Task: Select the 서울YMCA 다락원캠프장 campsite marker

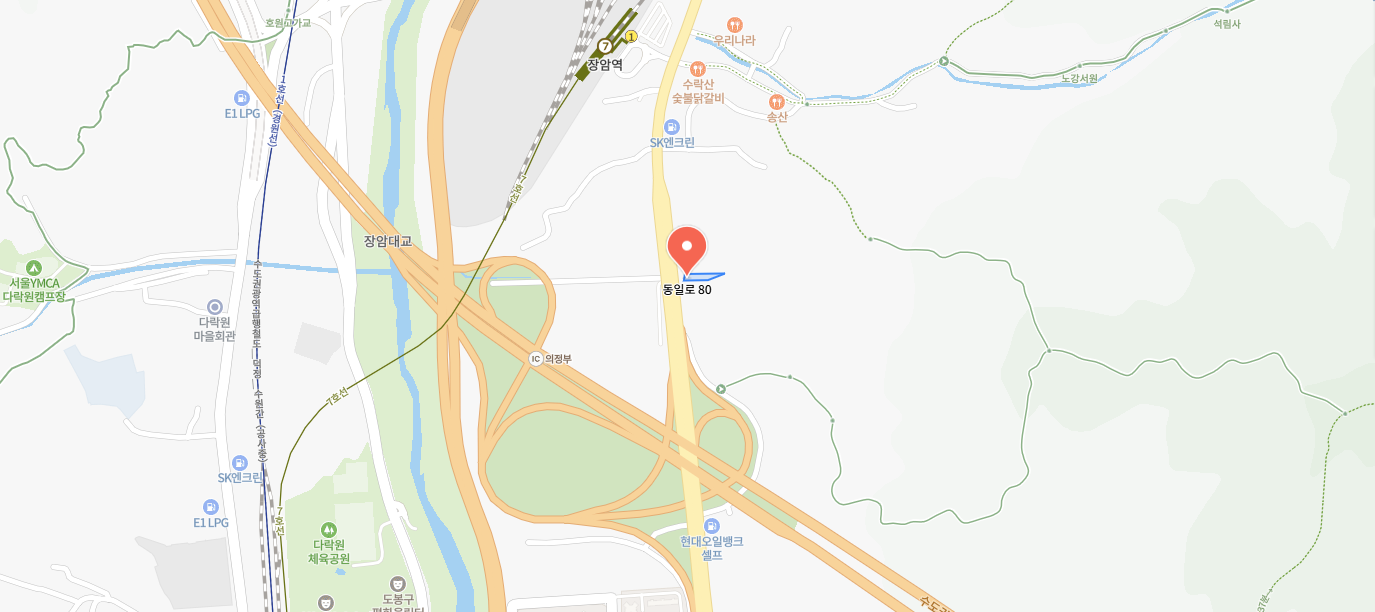Action: click(x=33, y=268)
